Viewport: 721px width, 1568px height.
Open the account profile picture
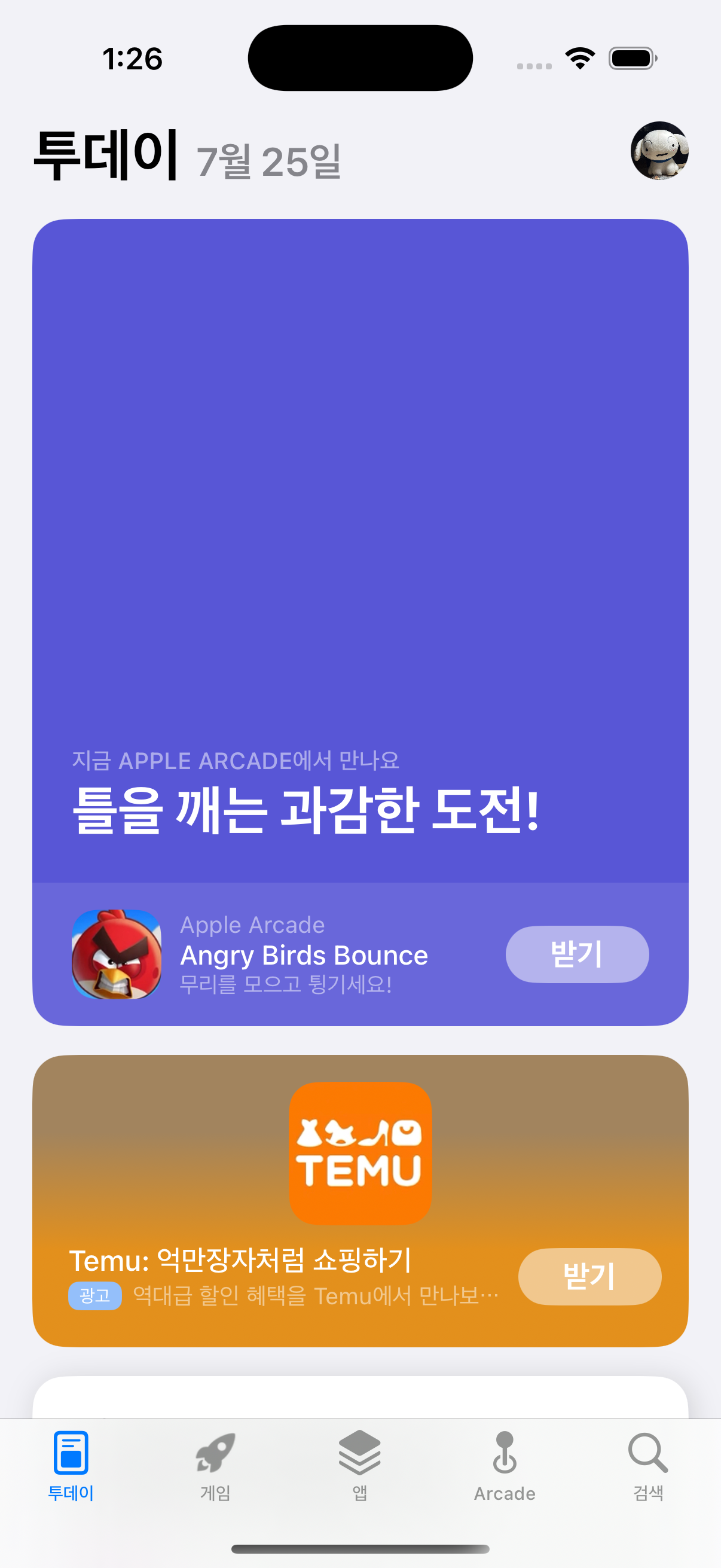659,150
